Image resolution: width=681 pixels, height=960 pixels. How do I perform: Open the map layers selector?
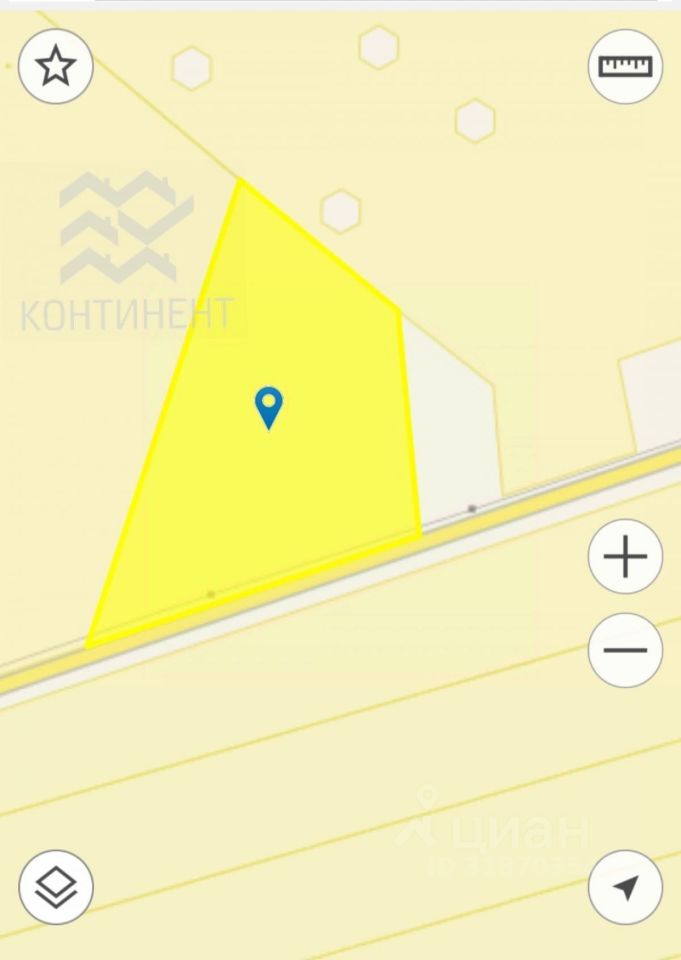click(56, 887)
